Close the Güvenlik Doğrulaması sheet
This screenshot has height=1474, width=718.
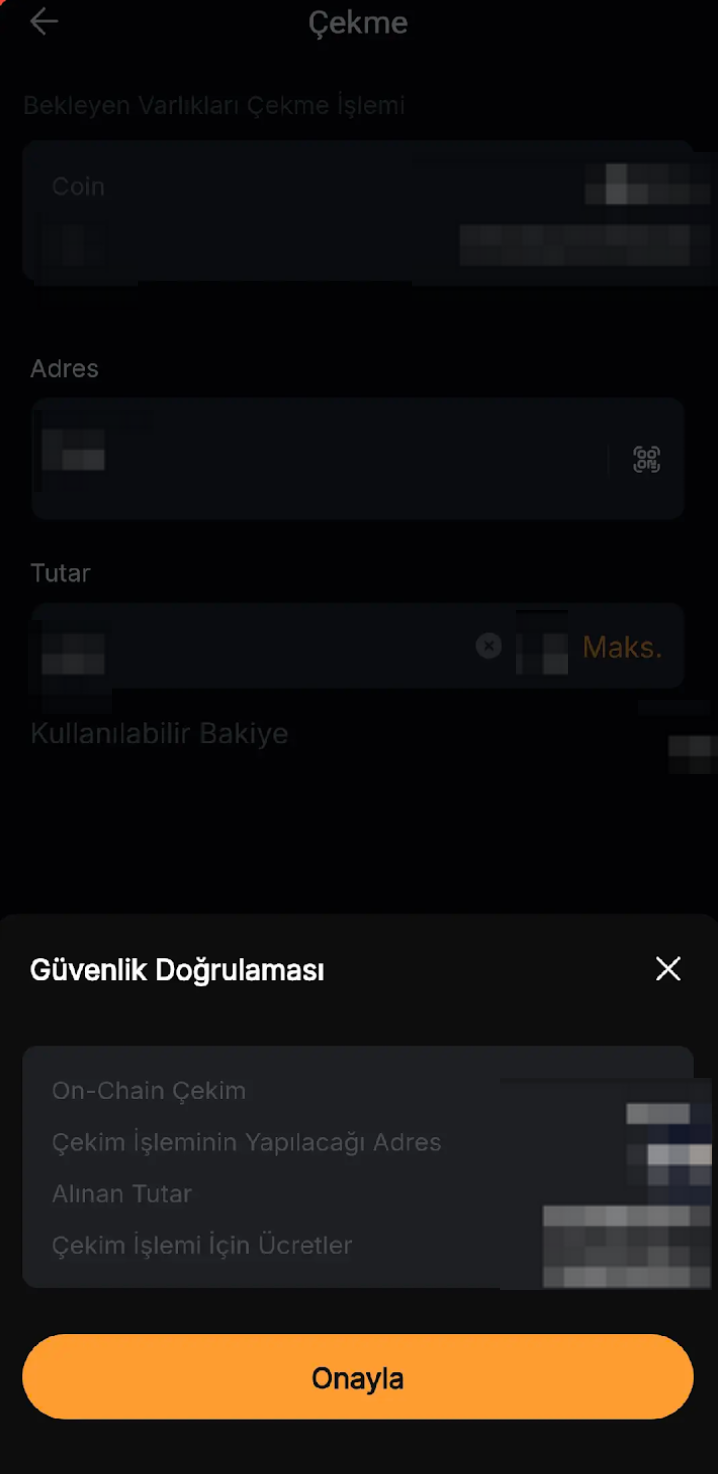pos(667,968)
